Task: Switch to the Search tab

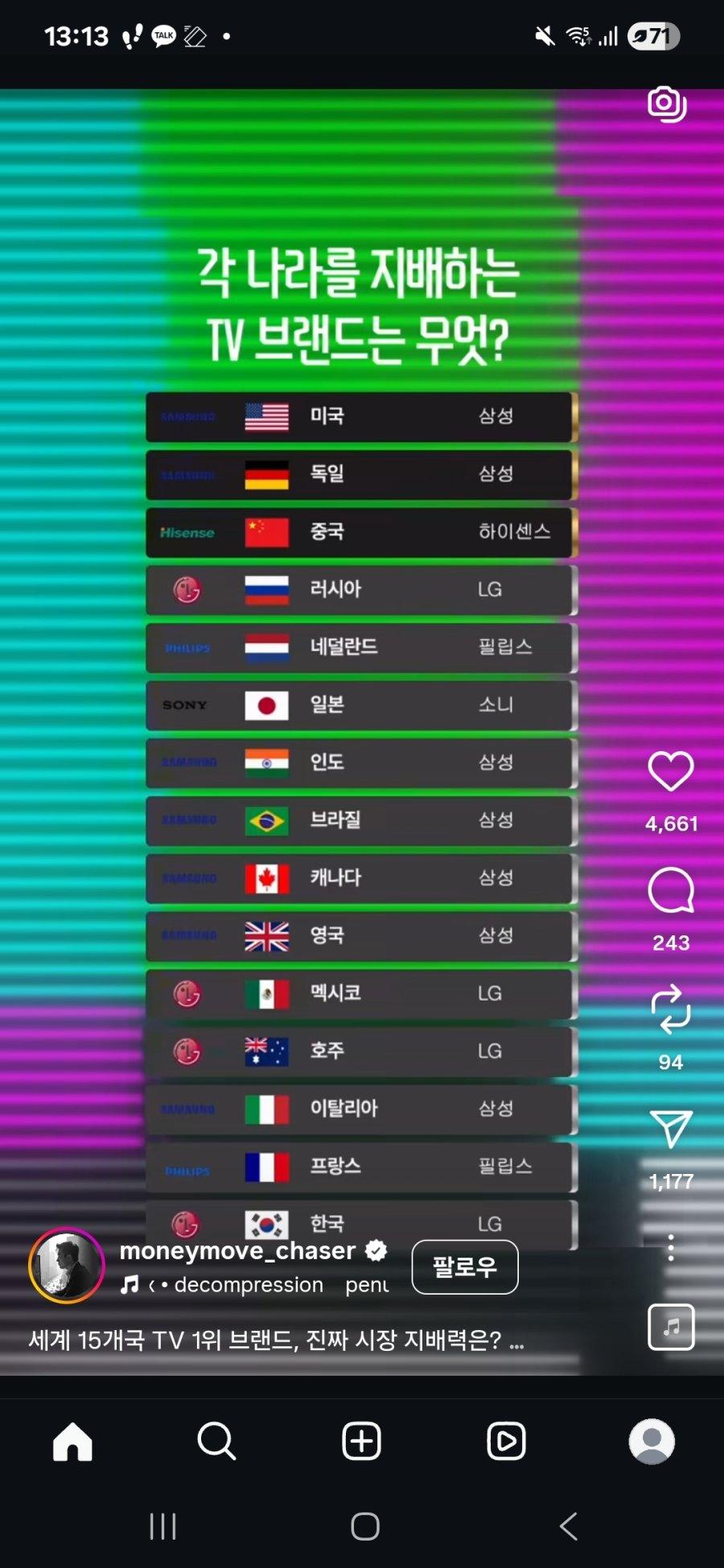Action: (x=216, y=1441)
